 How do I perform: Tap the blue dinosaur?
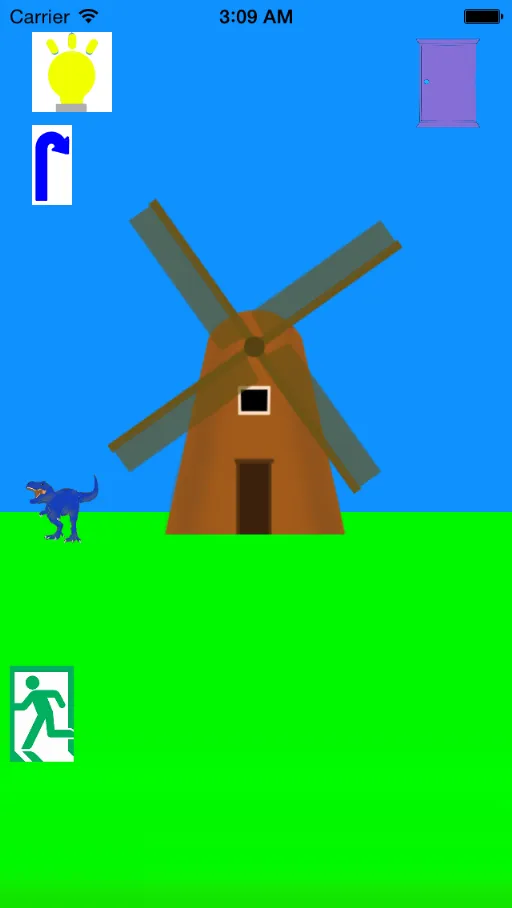62,508
